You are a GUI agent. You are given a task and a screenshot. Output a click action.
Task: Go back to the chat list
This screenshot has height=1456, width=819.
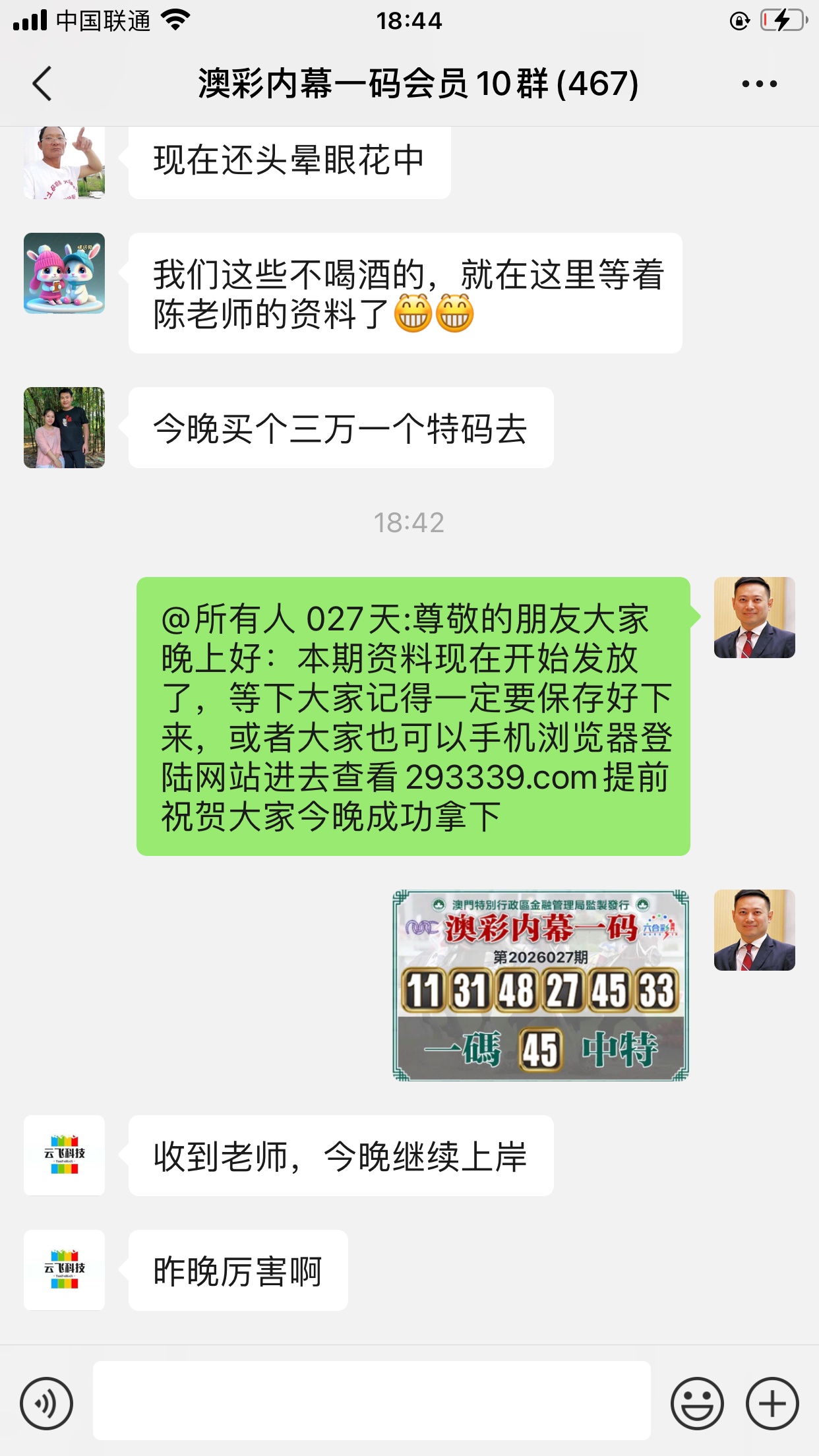(42, 84)
